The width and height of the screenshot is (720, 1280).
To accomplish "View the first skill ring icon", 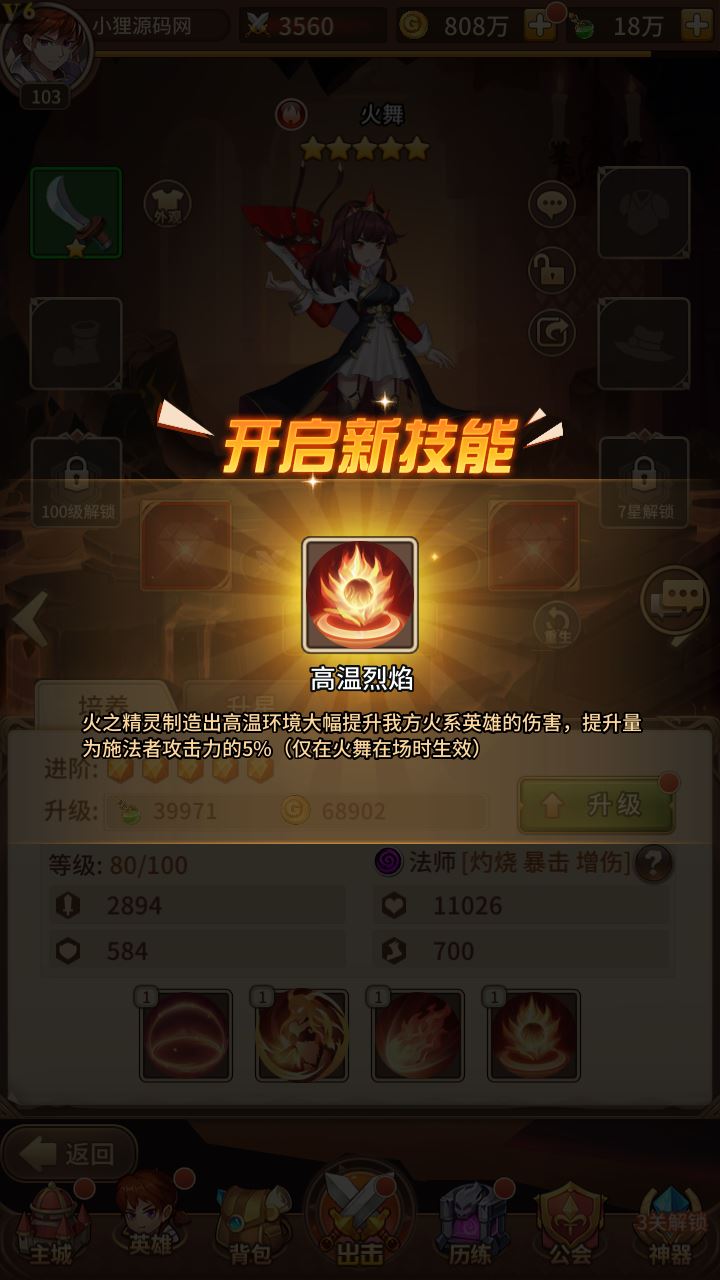I will coord(186,1036).
